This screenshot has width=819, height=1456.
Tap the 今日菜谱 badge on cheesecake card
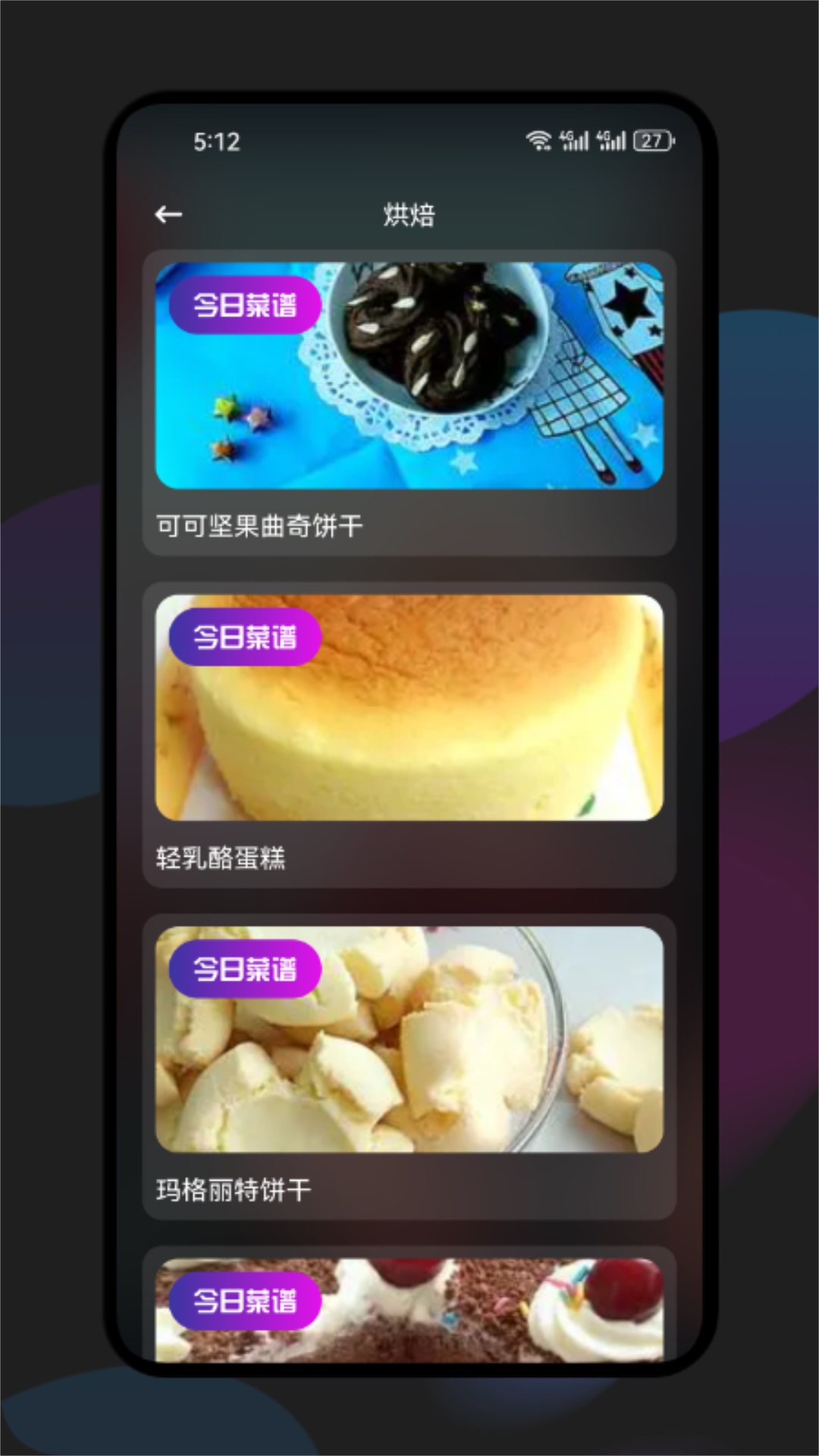point(245,639)
